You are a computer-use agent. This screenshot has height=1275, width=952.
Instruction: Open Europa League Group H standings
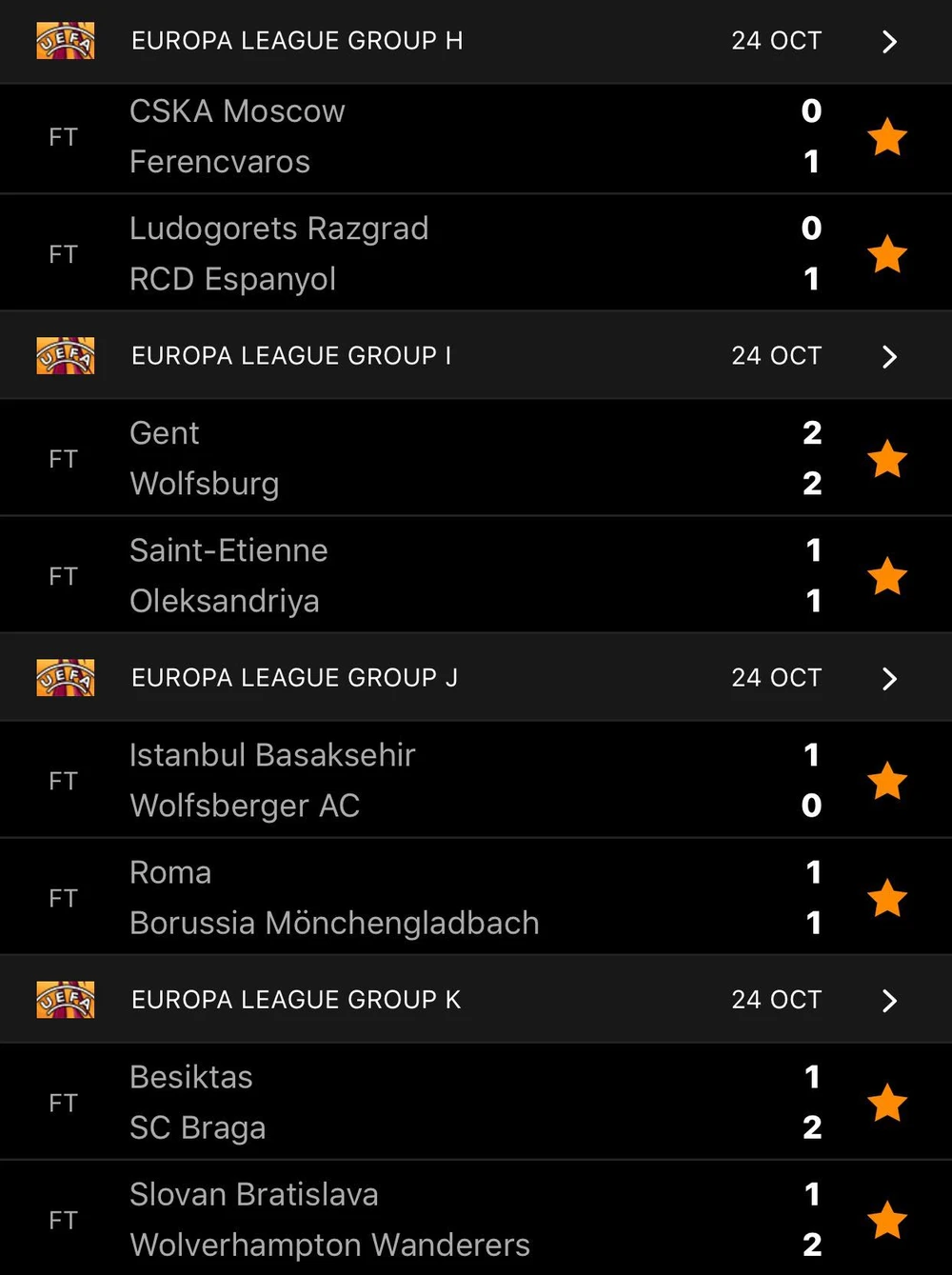888,42
